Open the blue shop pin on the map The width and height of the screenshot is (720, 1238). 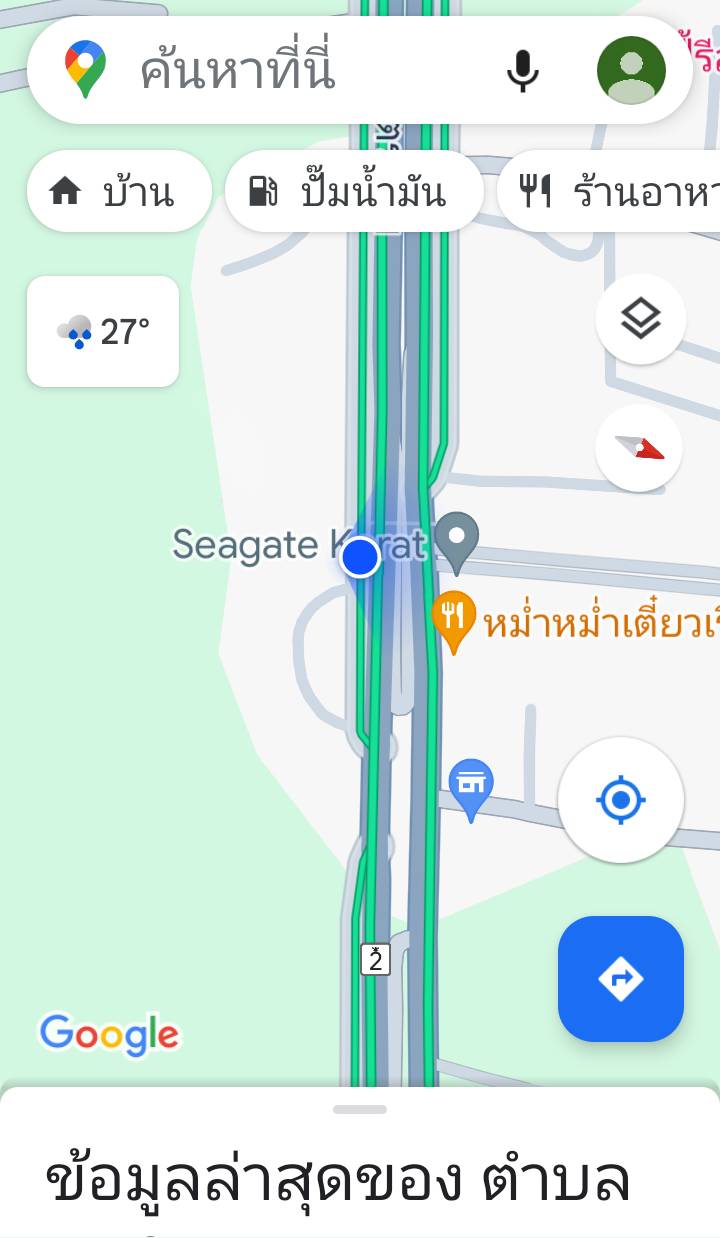click(471, 786)
